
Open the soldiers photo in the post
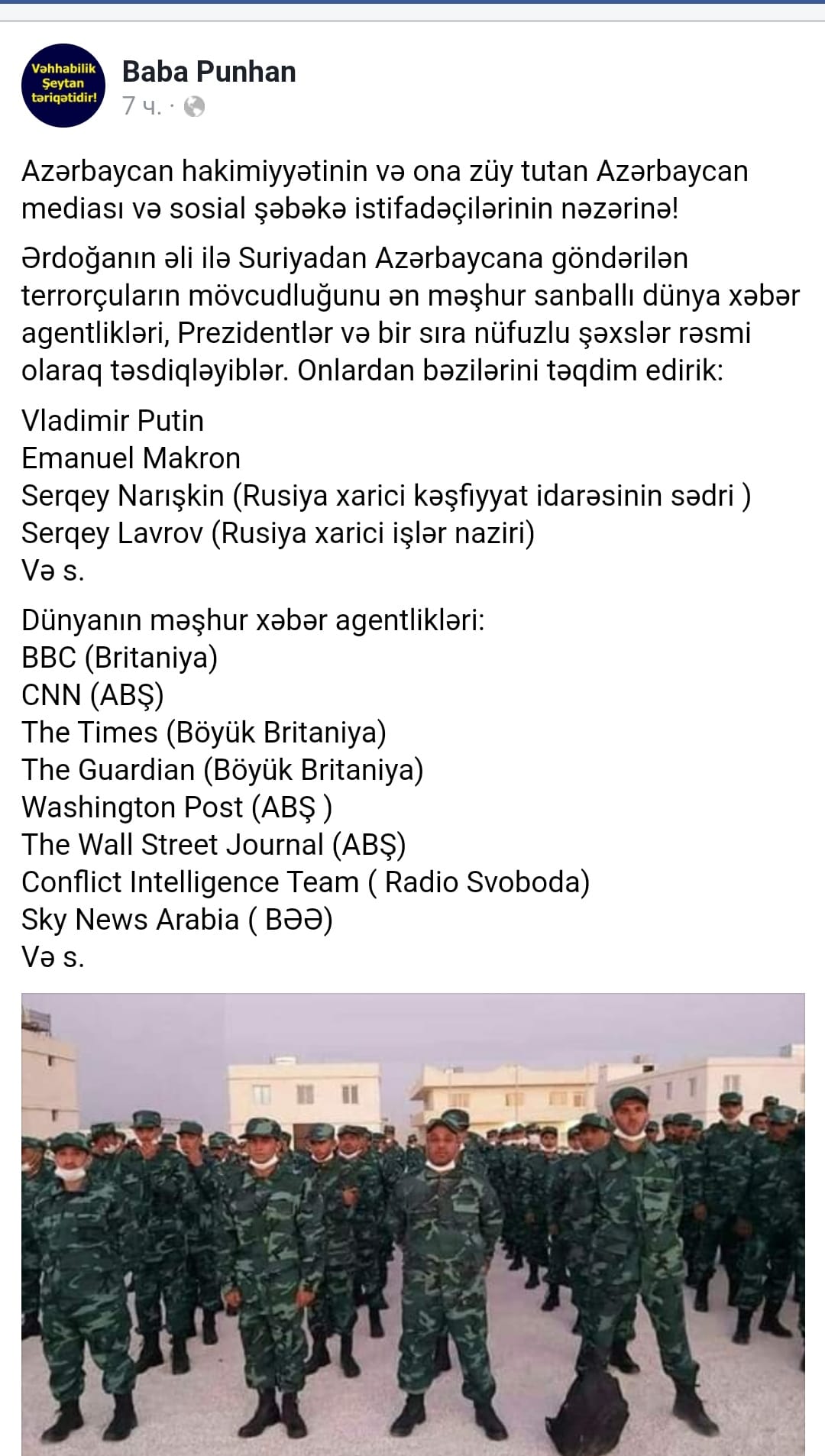[412, 1222]
